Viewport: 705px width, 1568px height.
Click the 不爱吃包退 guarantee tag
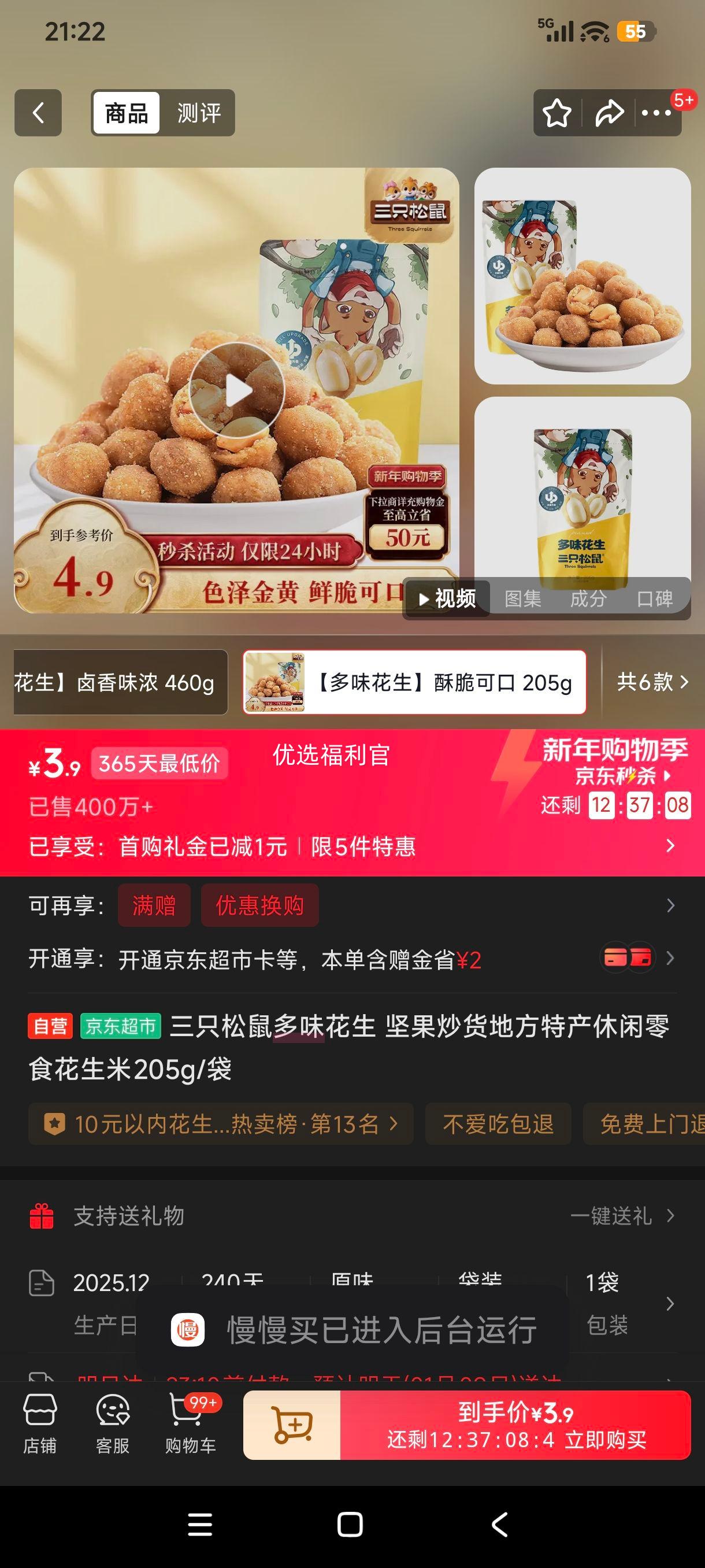click(498, 1123)
